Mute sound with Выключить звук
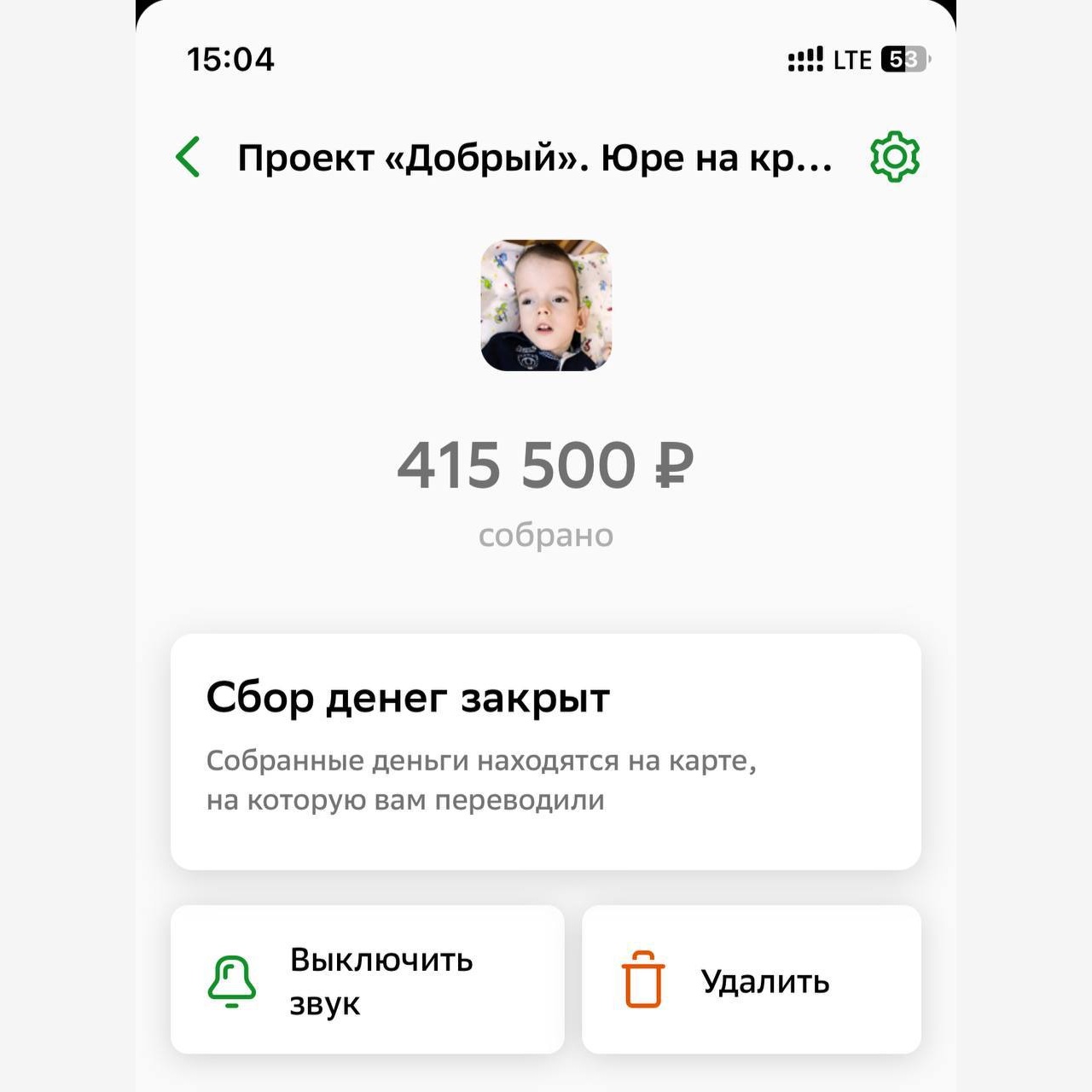 367,979
